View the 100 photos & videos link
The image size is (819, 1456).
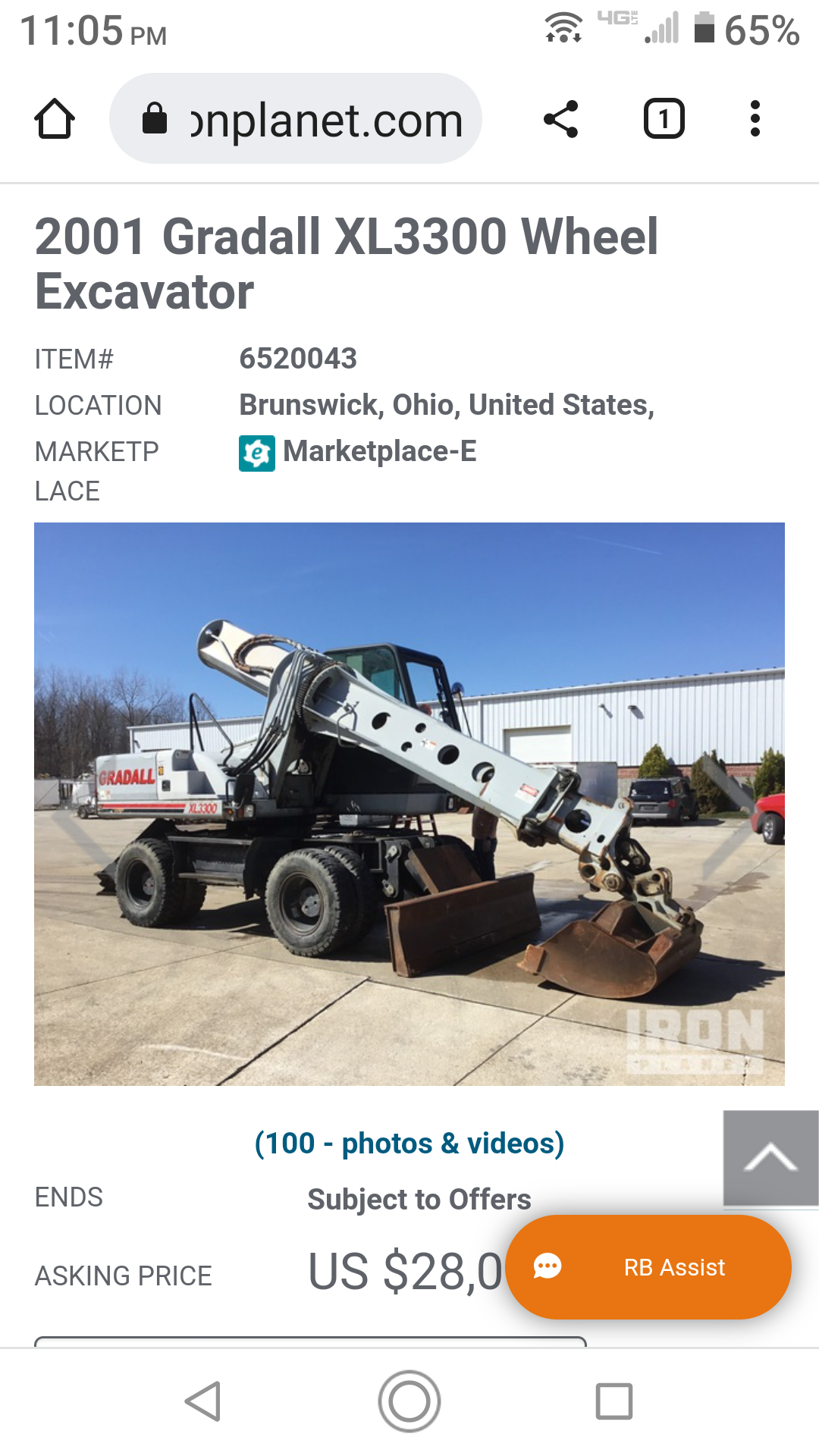click(x=409, y=1143)
